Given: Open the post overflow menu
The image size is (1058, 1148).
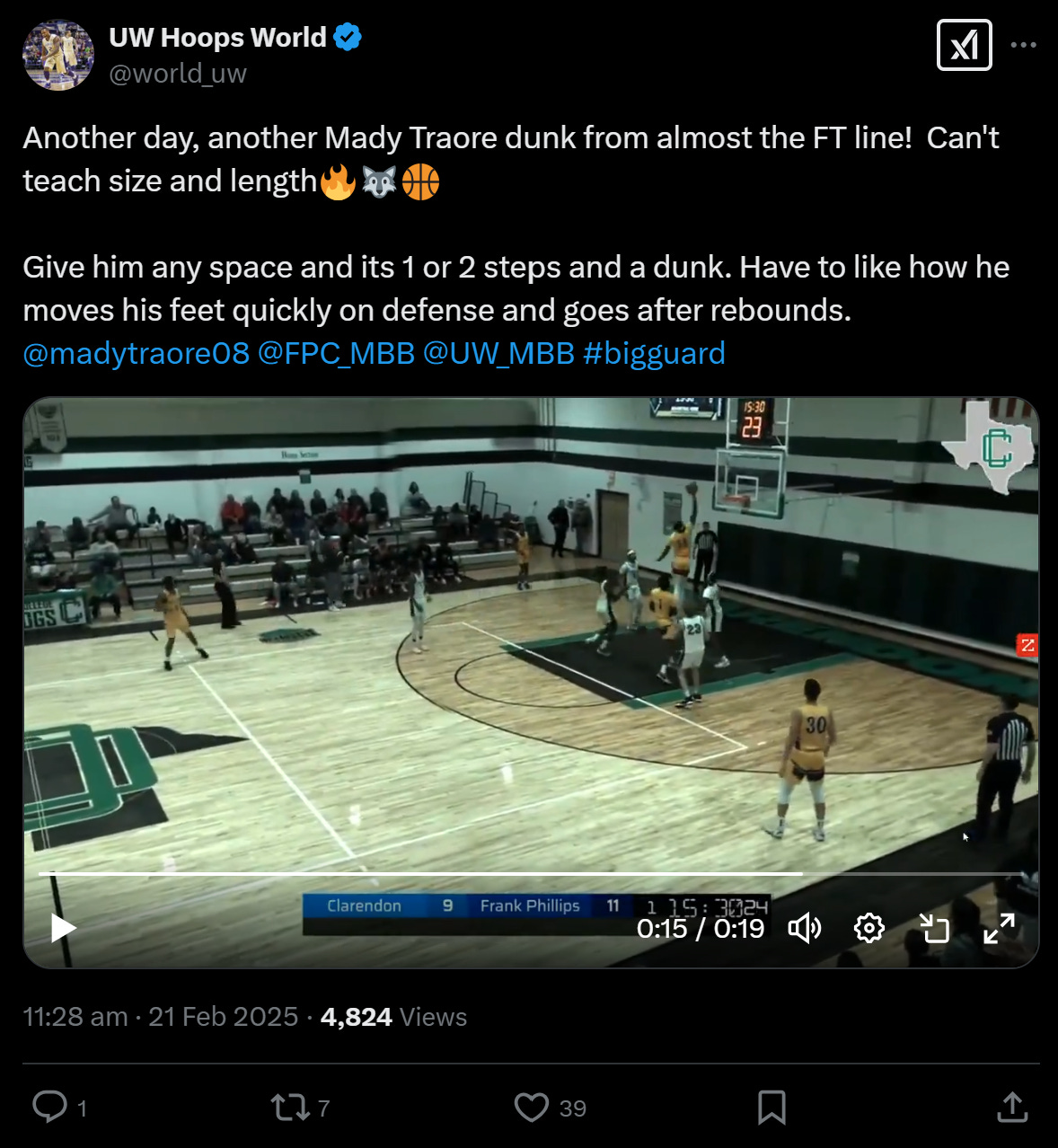Looking at the screenshot, I should pos(1023,45).
